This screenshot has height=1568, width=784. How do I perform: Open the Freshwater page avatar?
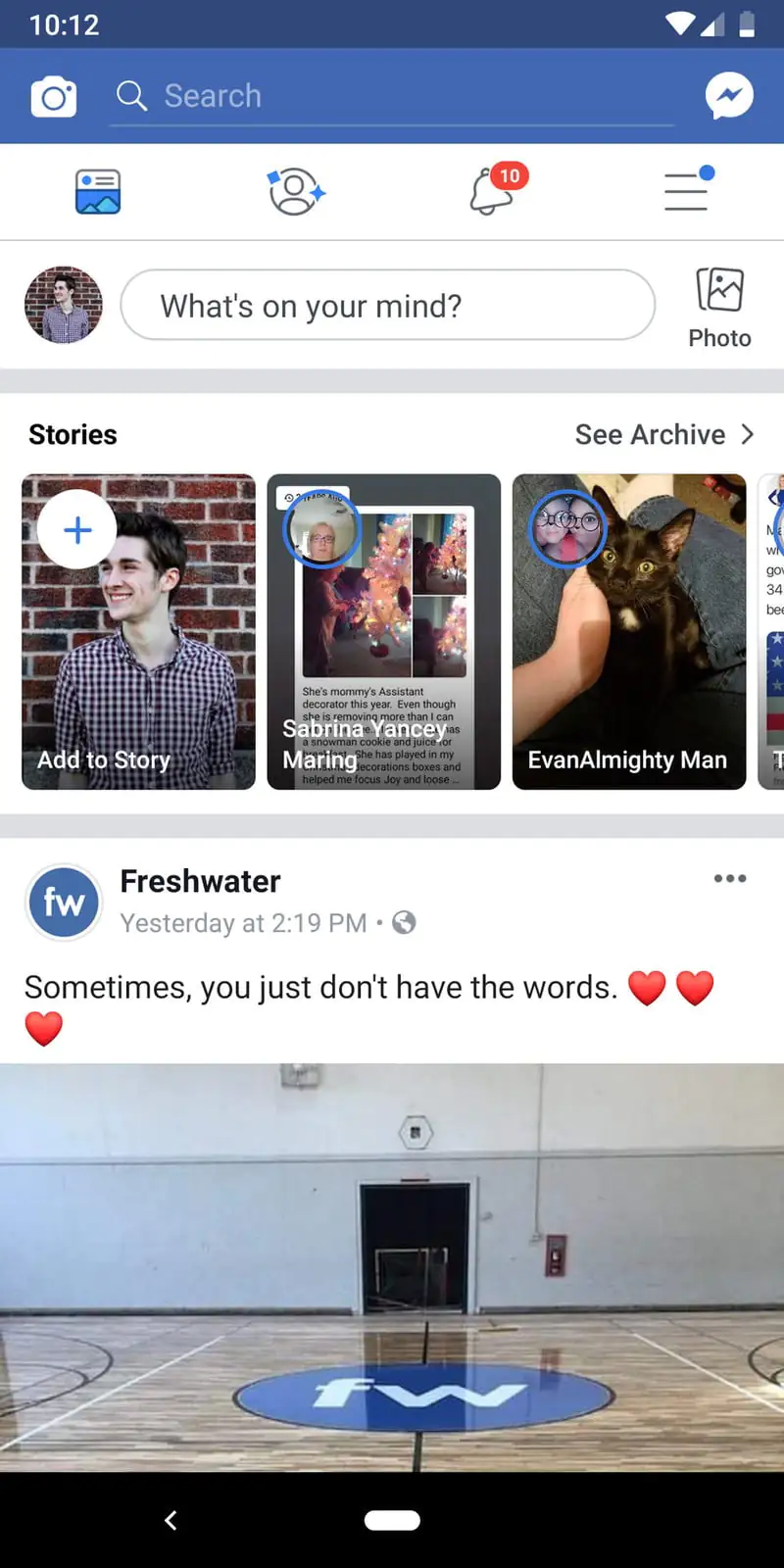(64, 902)
